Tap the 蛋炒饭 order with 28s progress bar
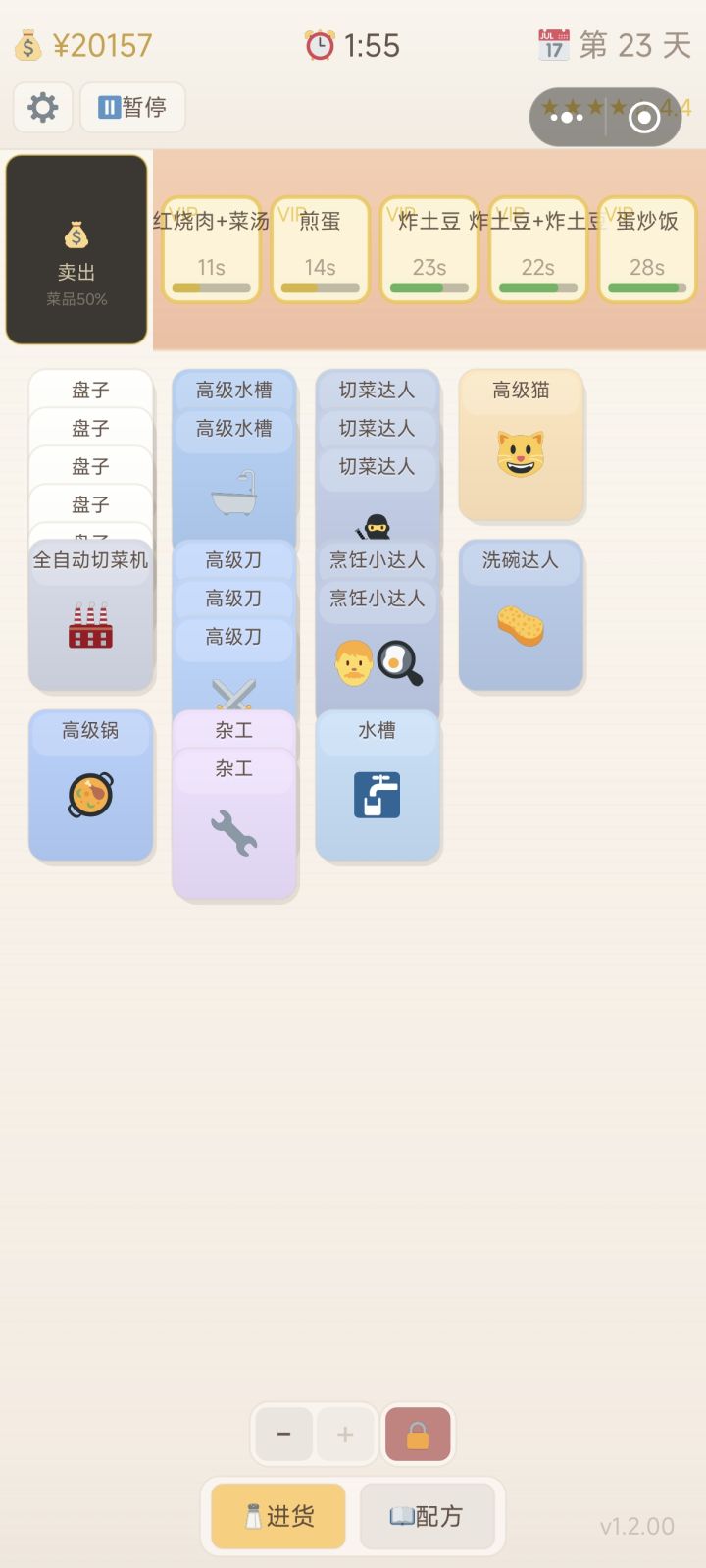The image size is (706, 1568). point(647,248)
